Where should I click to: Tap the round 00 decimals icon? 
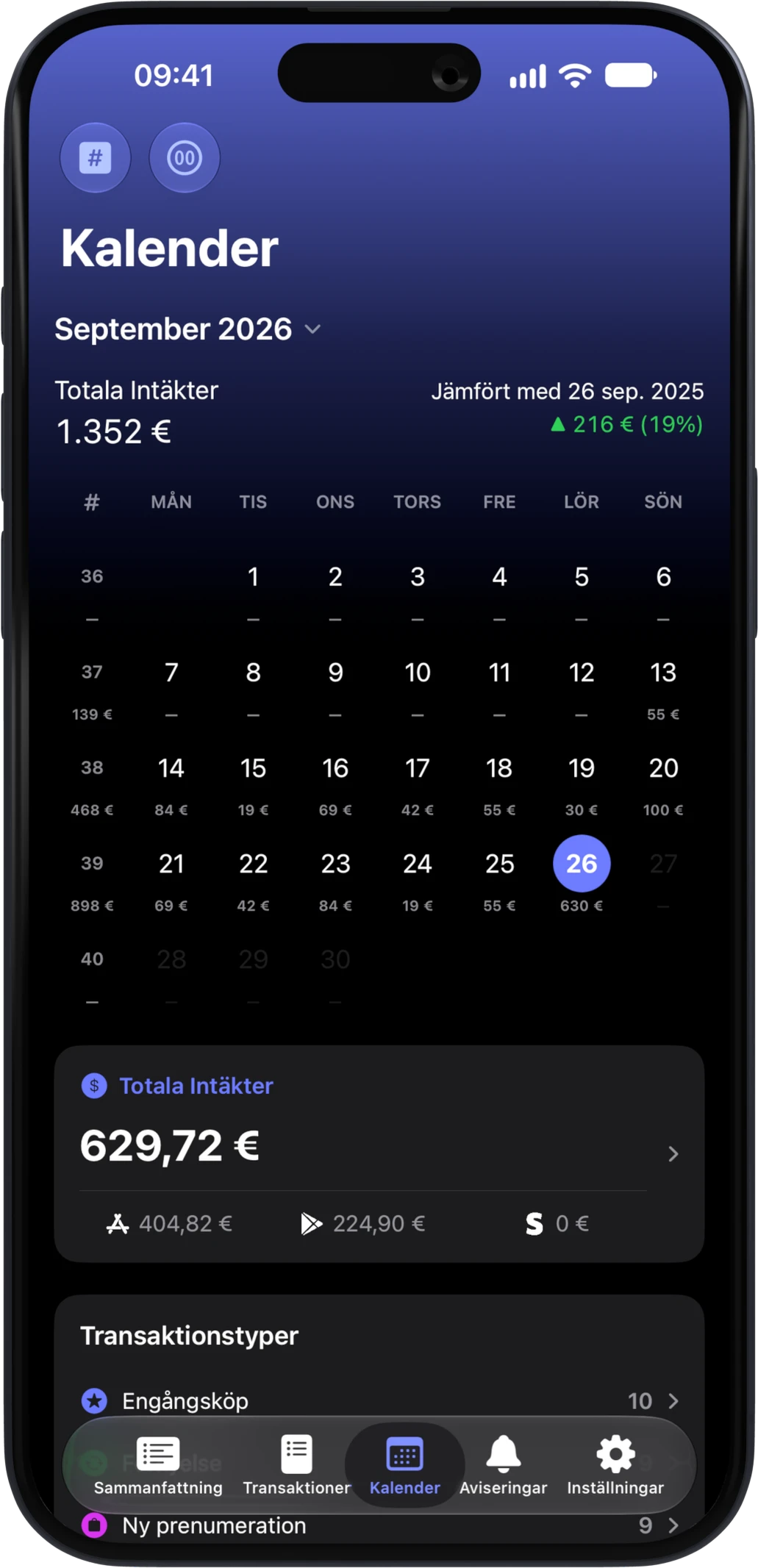pos(185,158)
